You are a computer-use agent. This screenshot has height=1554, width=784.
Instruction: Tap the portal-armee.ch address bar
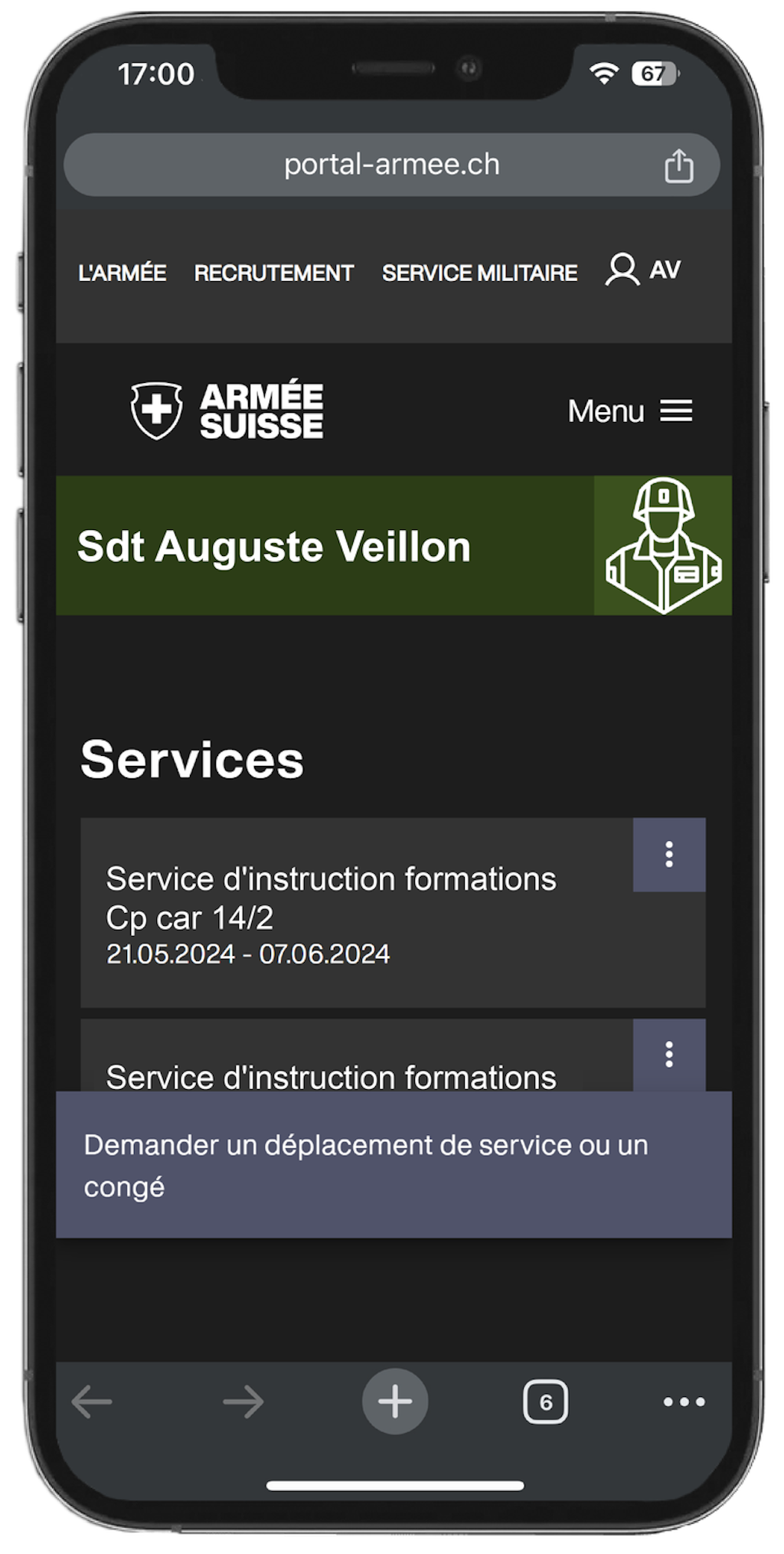tap(391, 165)
